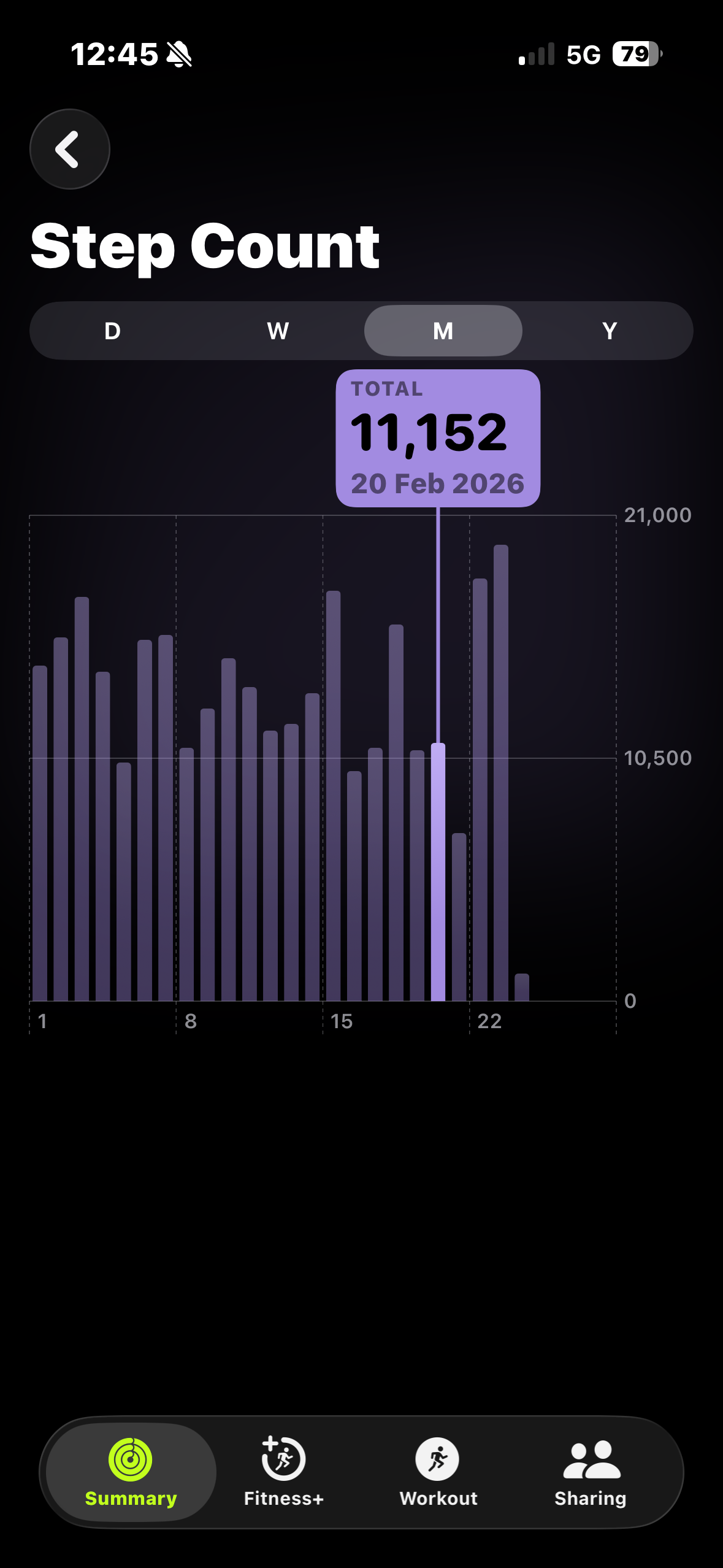Go back from Step Count

point(69,149)
